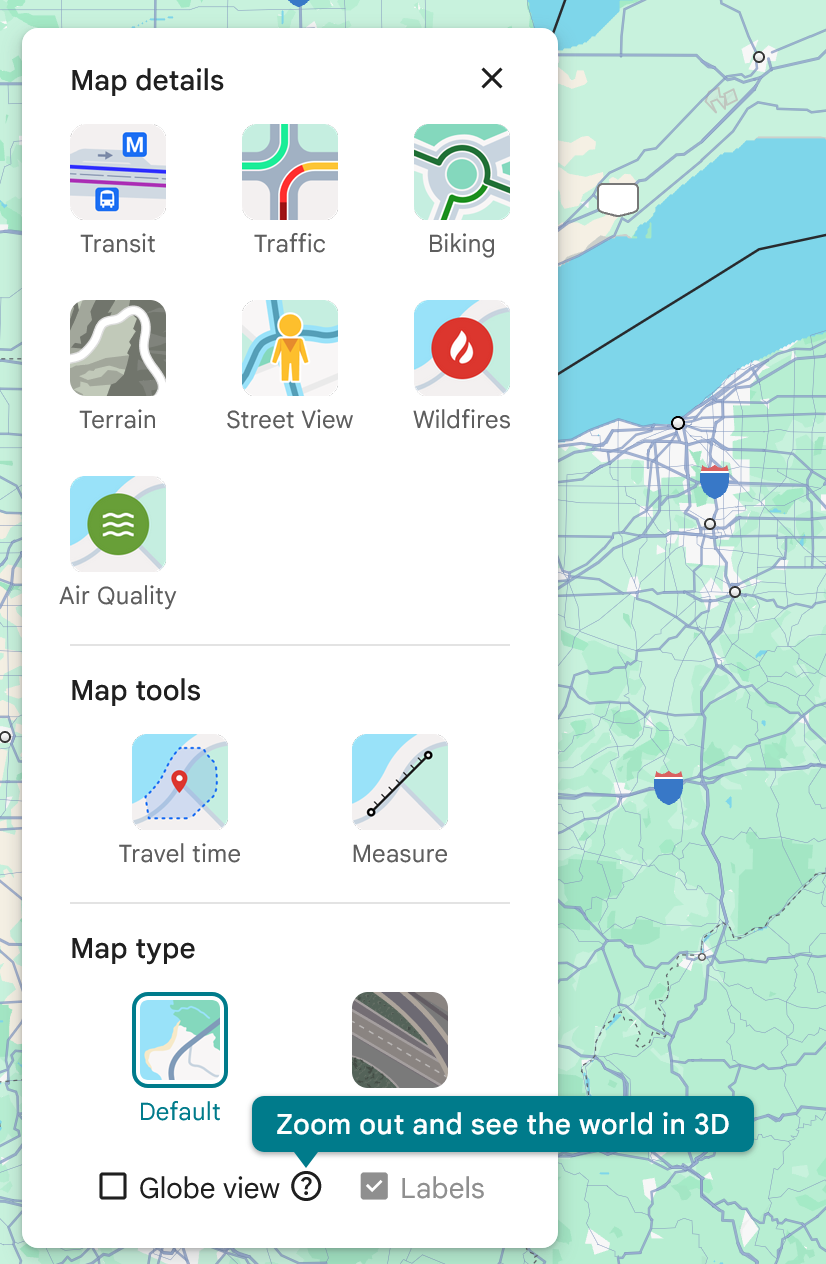Show the Traffic layer
This screenshot has width=826, height=1264.
click(x=290, y=172)
